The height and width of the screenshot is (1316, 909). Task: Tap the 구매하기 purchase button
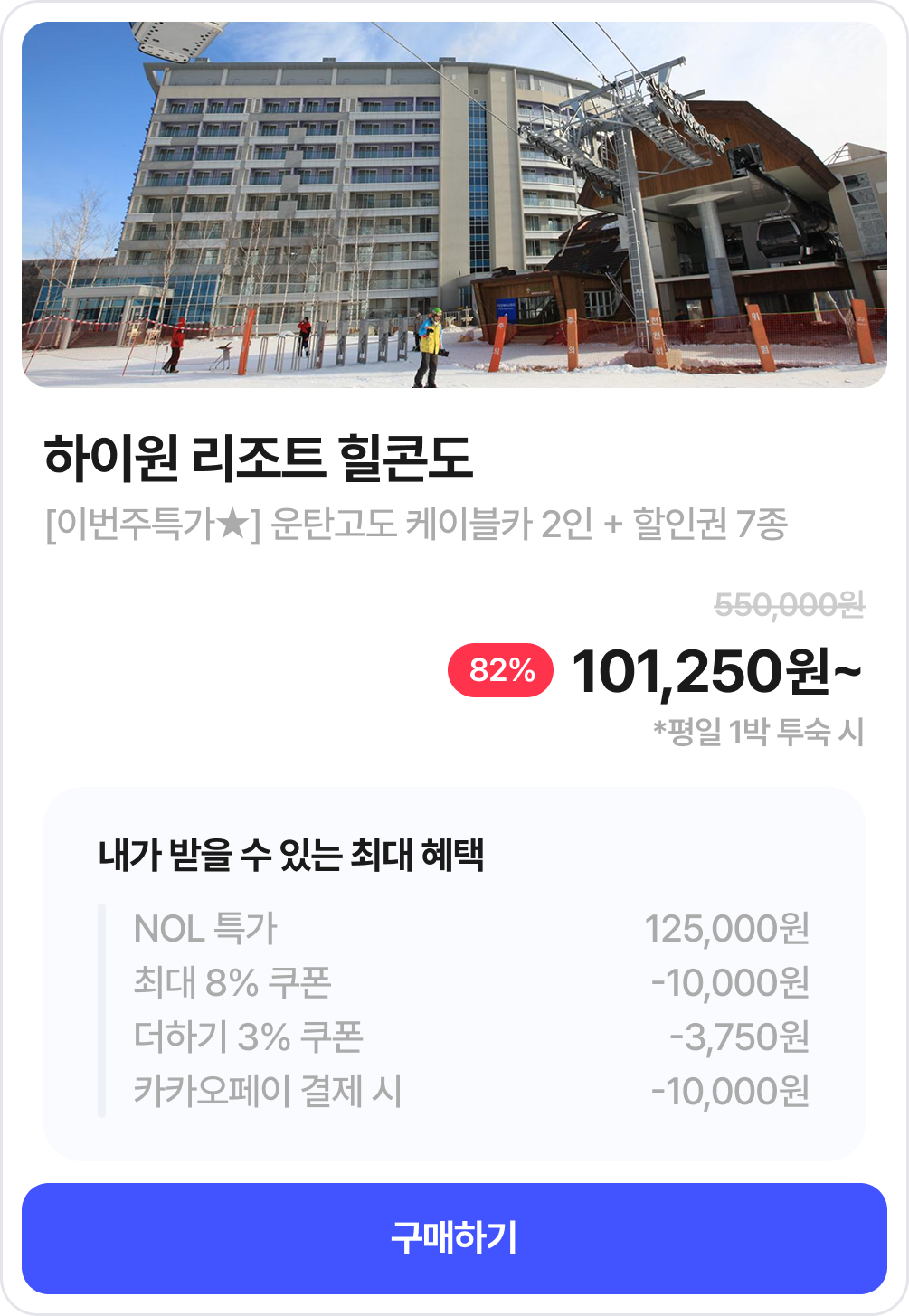click(x=454, y=1238)
